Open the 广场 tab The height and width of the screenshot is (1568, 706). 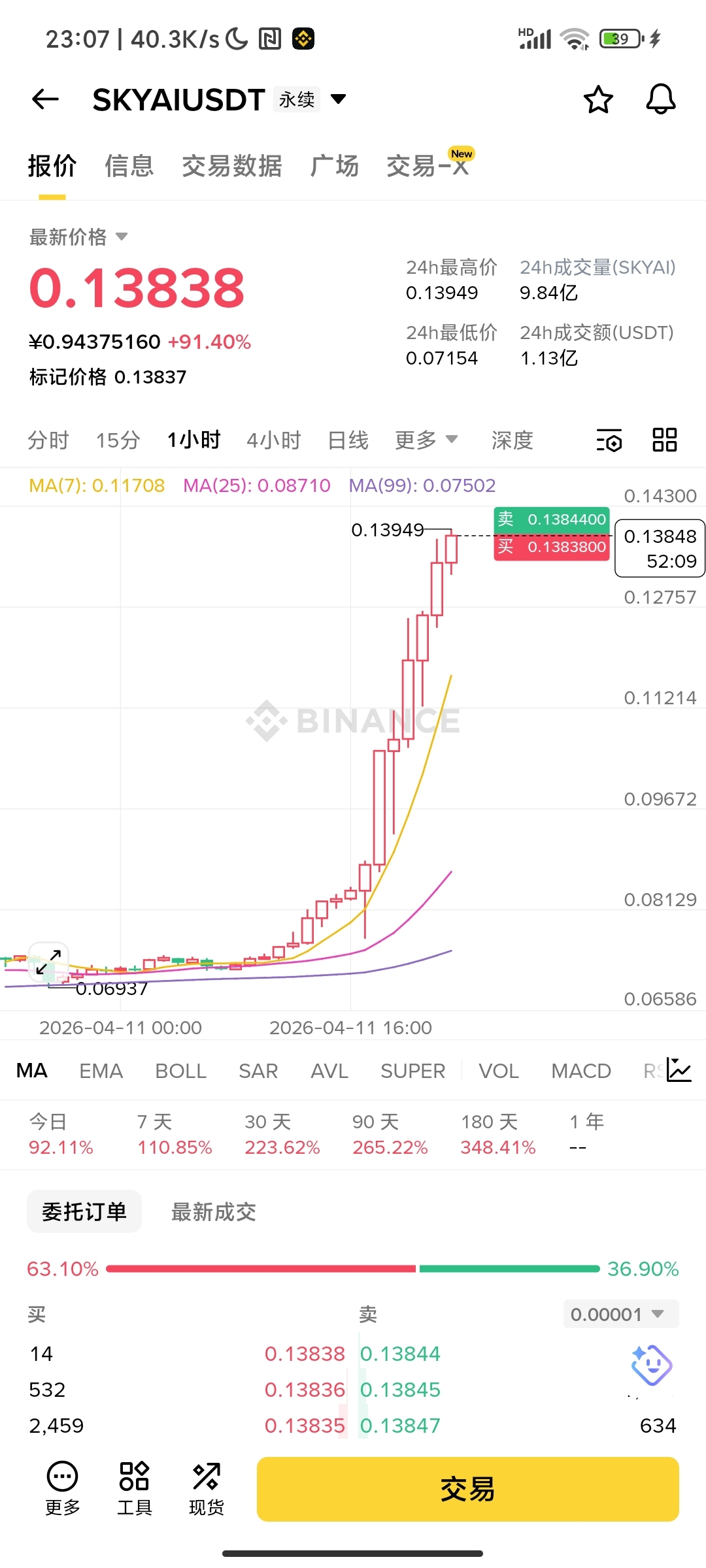[334, 166]
